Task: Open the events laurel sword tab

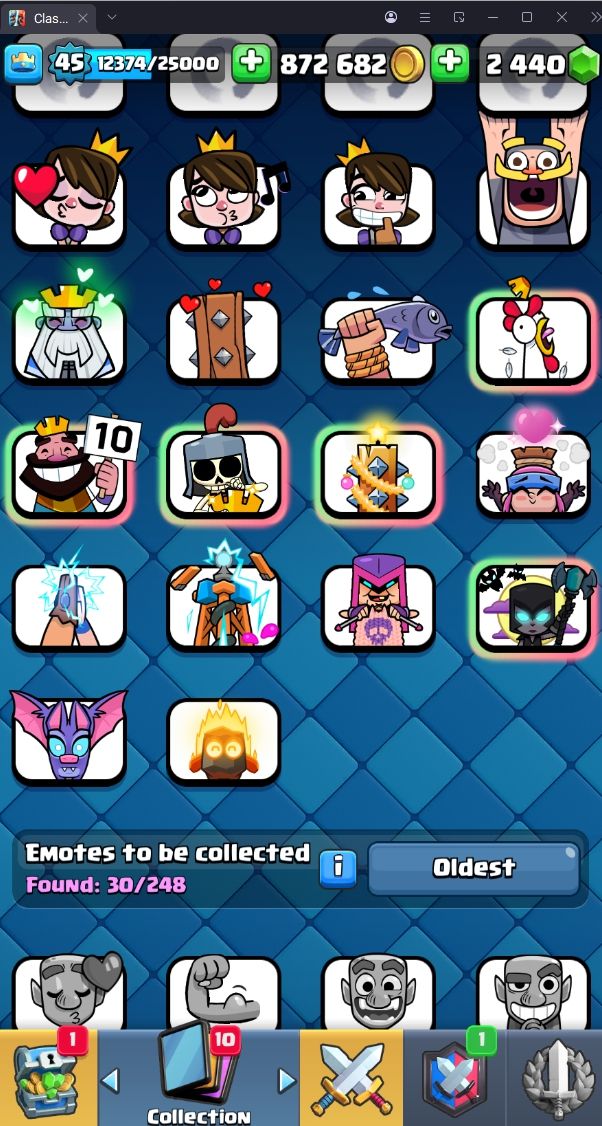Action: click(555, 1078)
